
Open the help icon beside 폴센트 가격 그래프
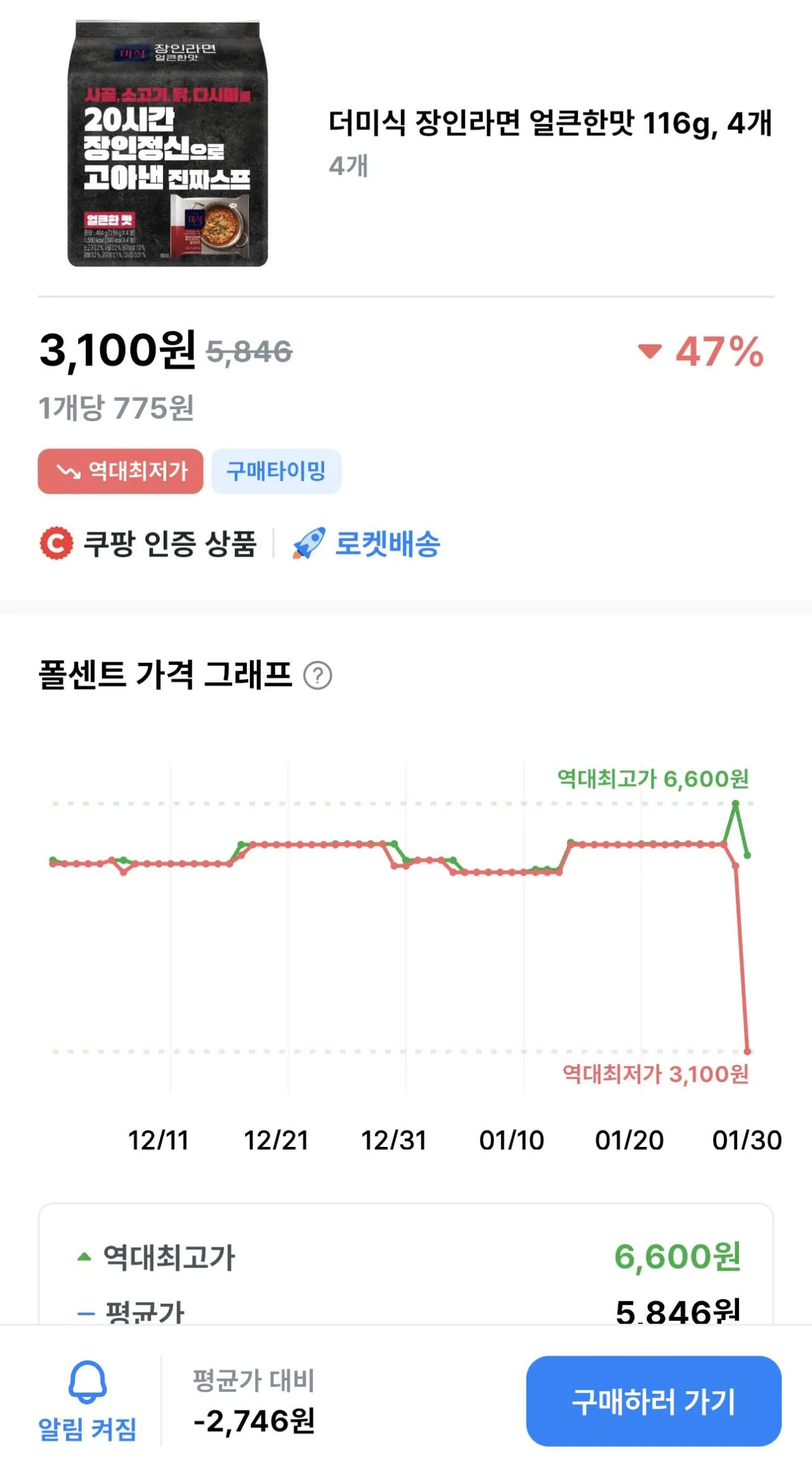coord(317,676)
